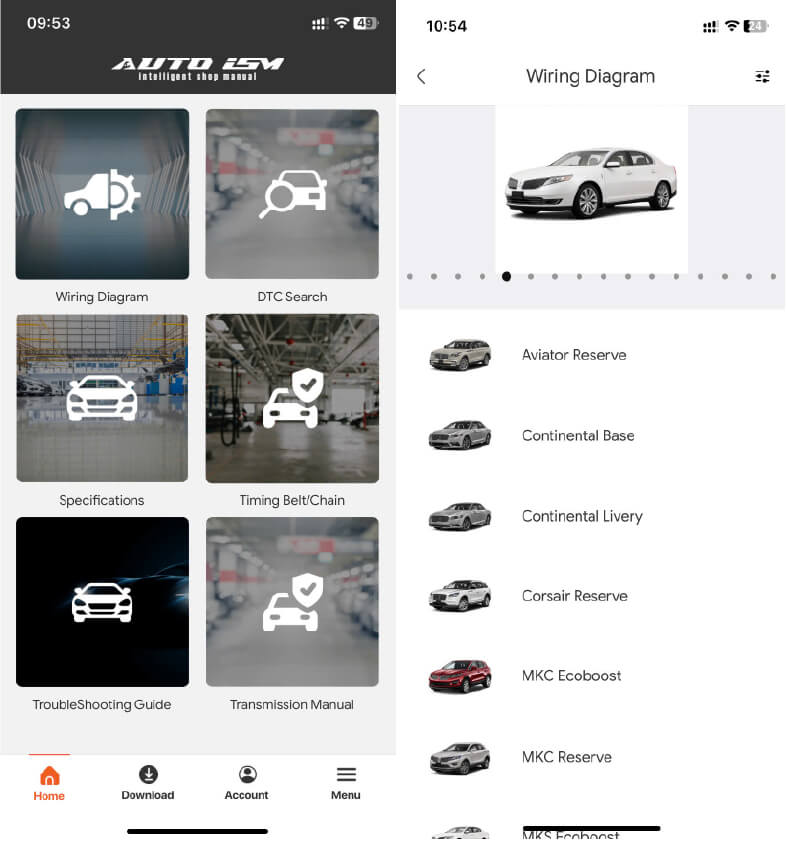Viewport: 786px width, 842px height.
Task: Go back from Wiring Diagram
Action: 421,77
